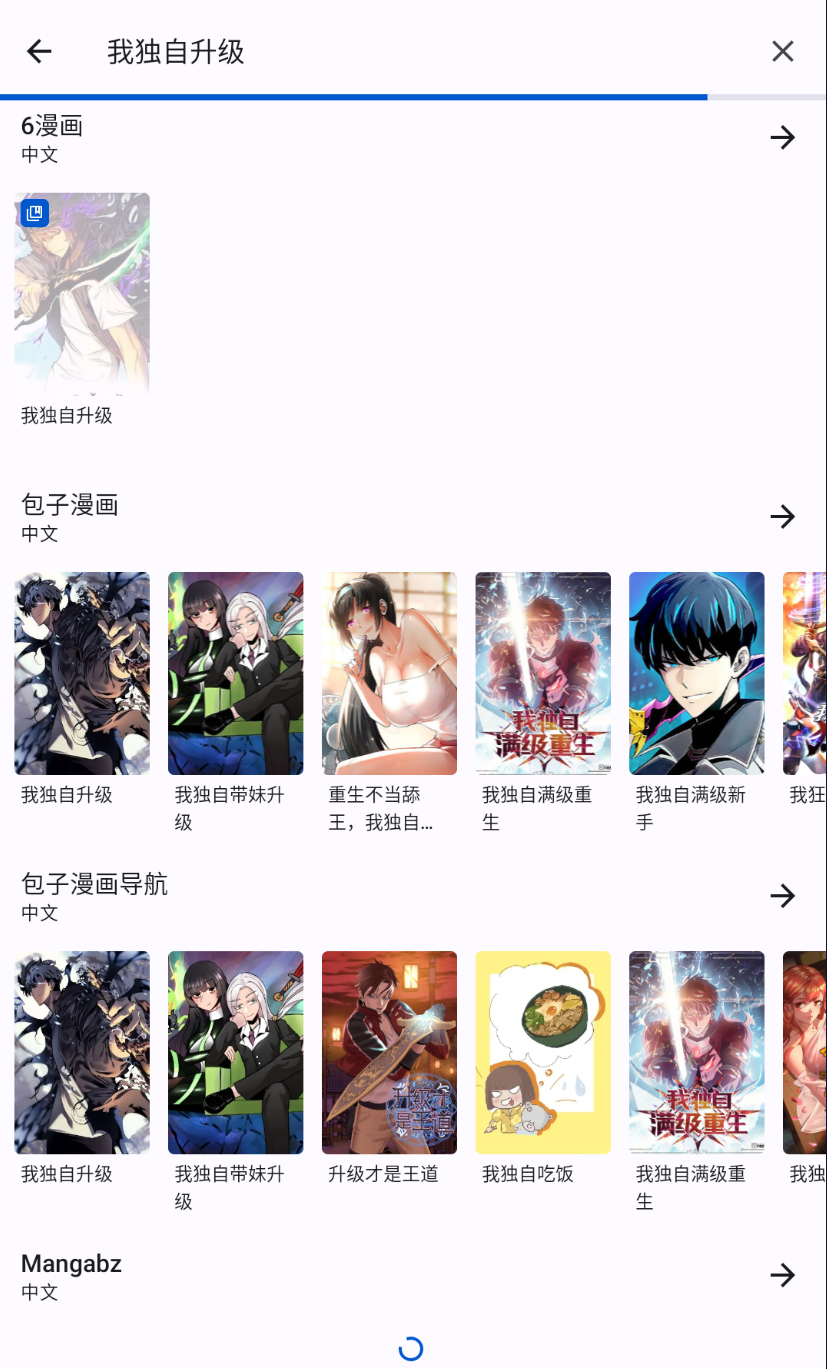Viewport: 827px width, 1369px height.
Task: Show all results from 包子漫画导航
Action: point(782,895)
